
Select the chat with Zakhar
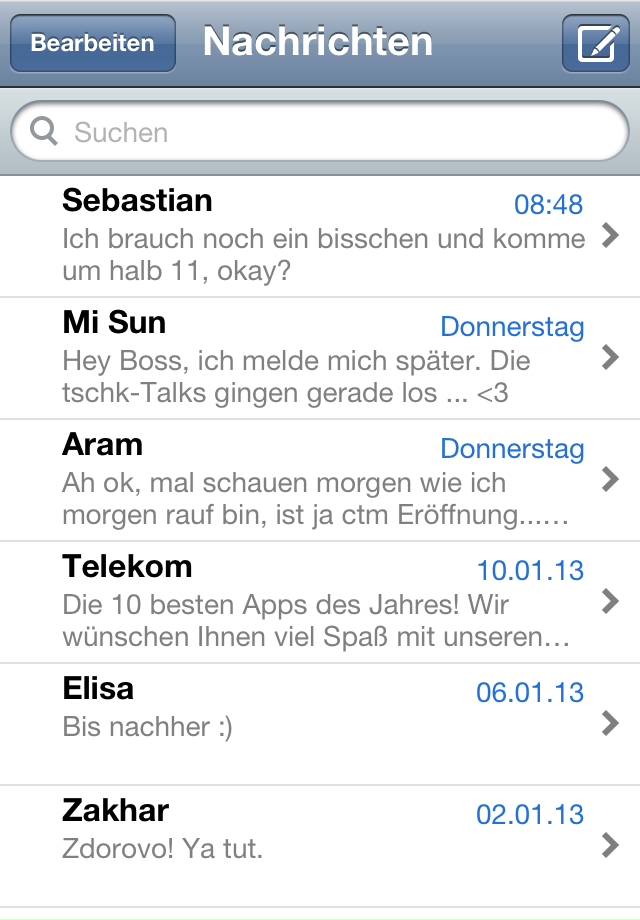click(x=320, y=846)
